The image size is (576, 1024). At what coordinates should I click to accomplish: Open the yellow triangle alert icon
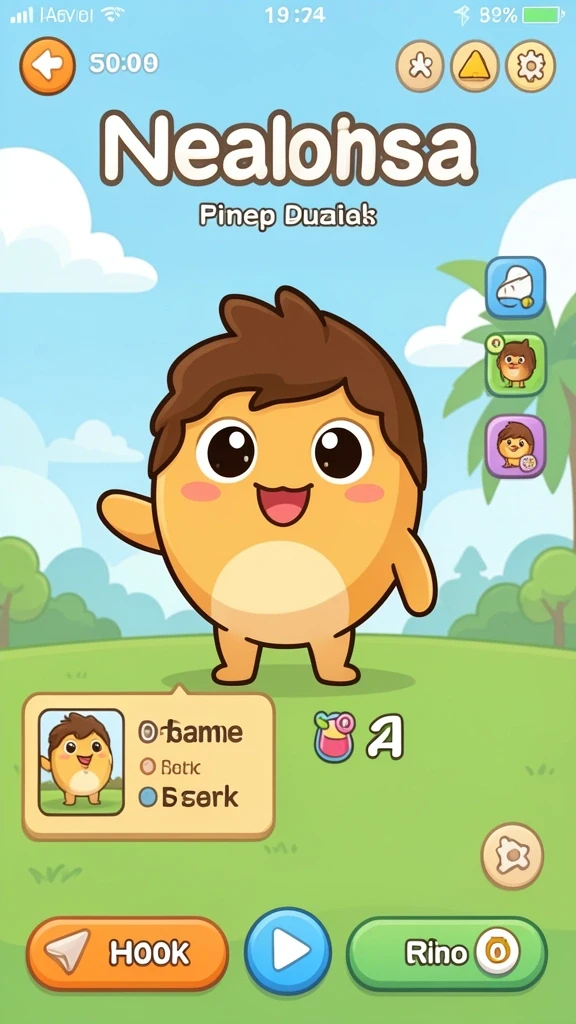(475, 66)
